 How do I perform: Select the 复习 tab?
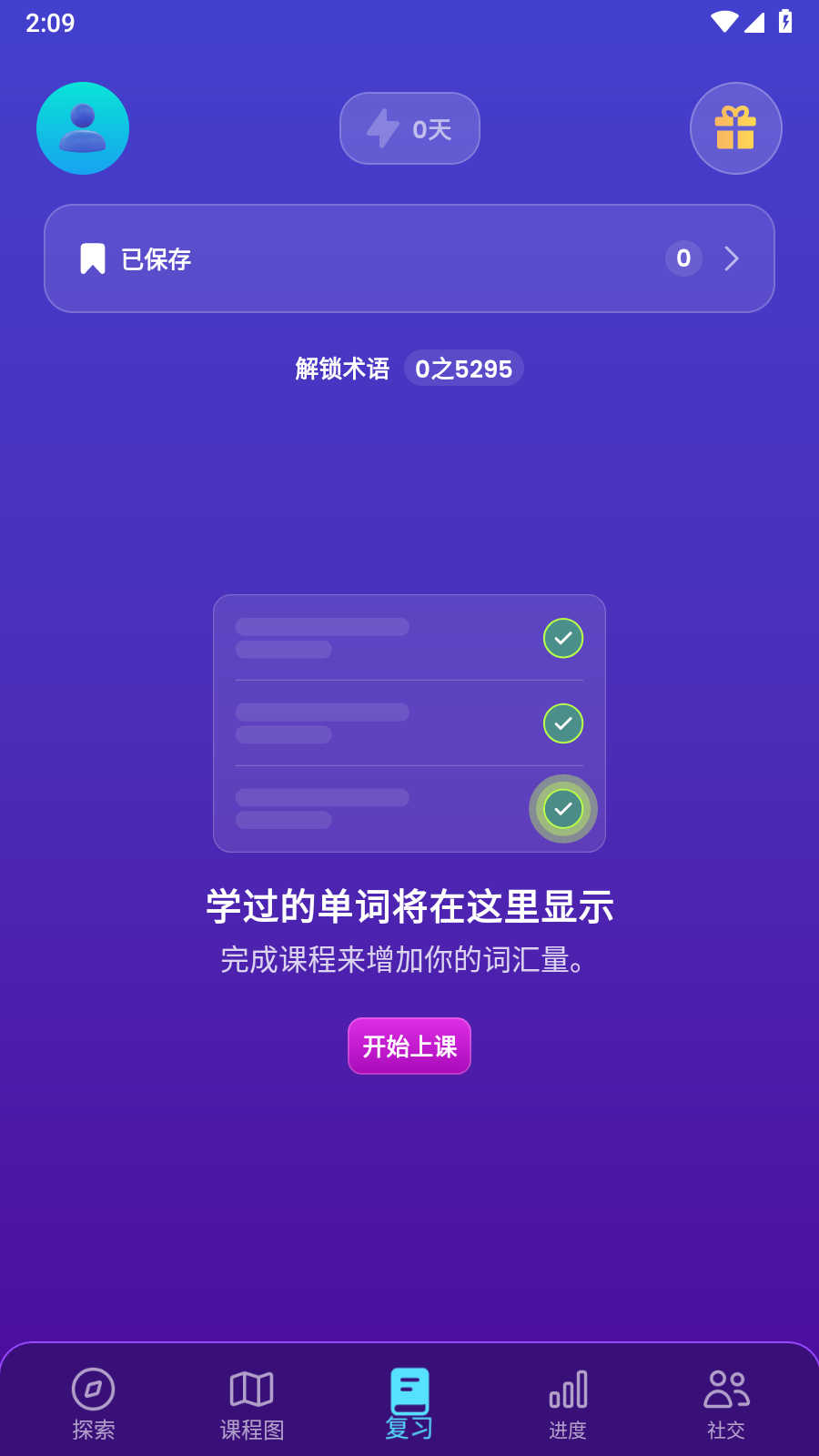409,1404
